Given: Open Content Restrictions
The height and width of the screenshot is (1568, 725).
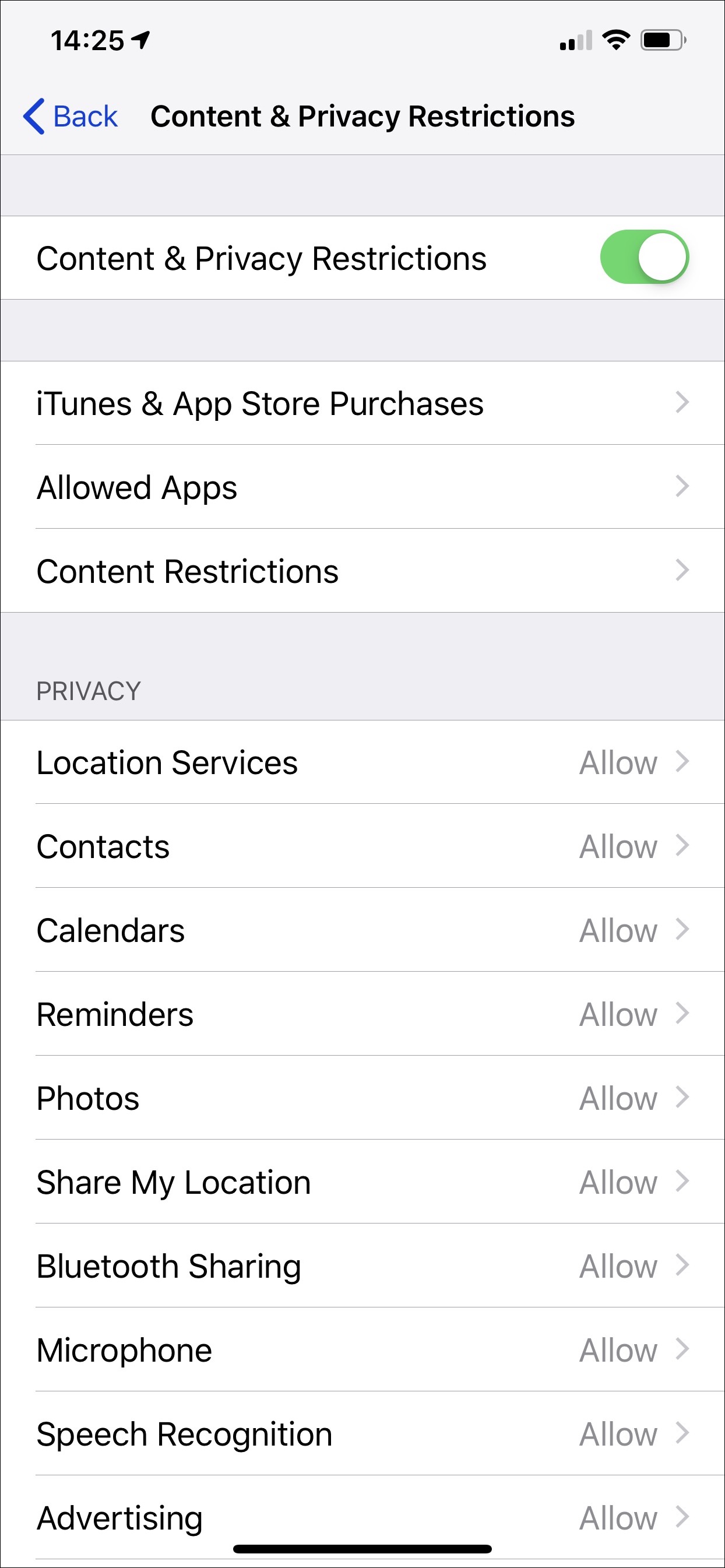Looking at the screenshot, I should pos(362,571).
